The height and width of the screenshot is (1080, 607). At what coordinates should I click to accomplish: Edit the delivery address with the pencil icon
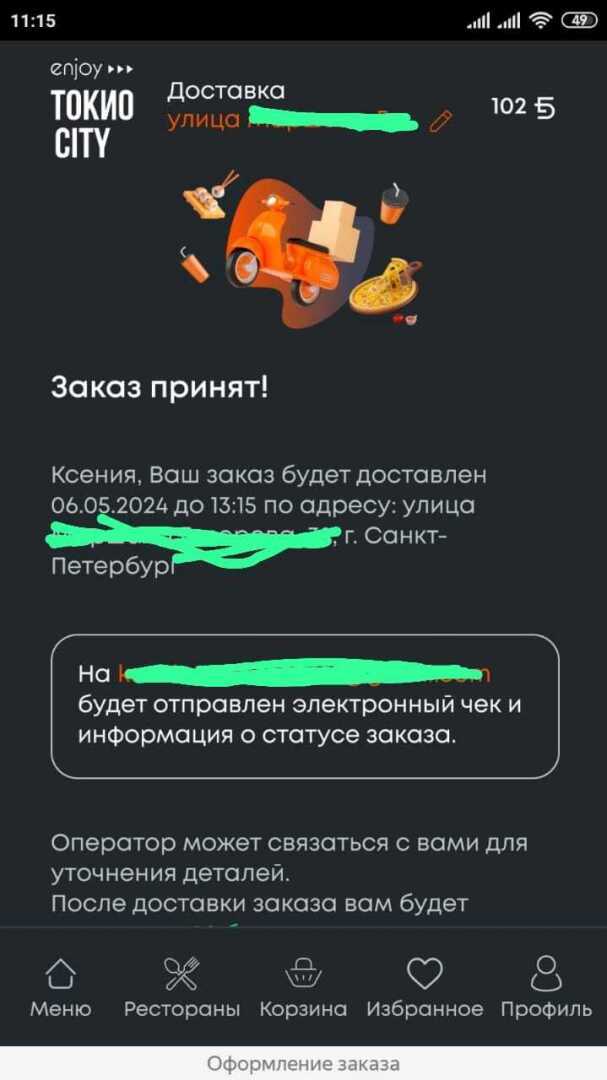[x=440, y=122]
